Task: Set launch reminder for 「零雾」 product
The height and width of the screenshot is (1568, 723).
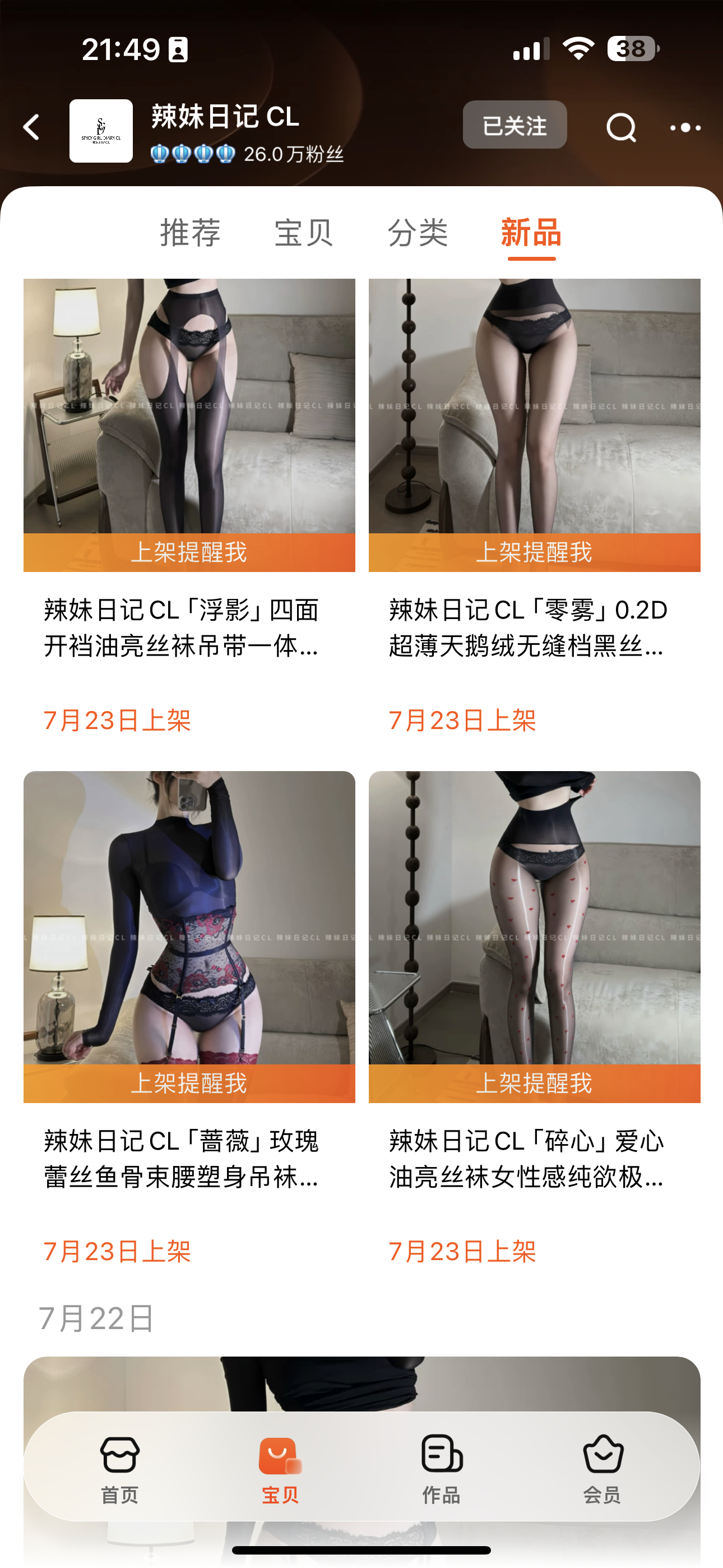Action: click(x=534, y=552)
